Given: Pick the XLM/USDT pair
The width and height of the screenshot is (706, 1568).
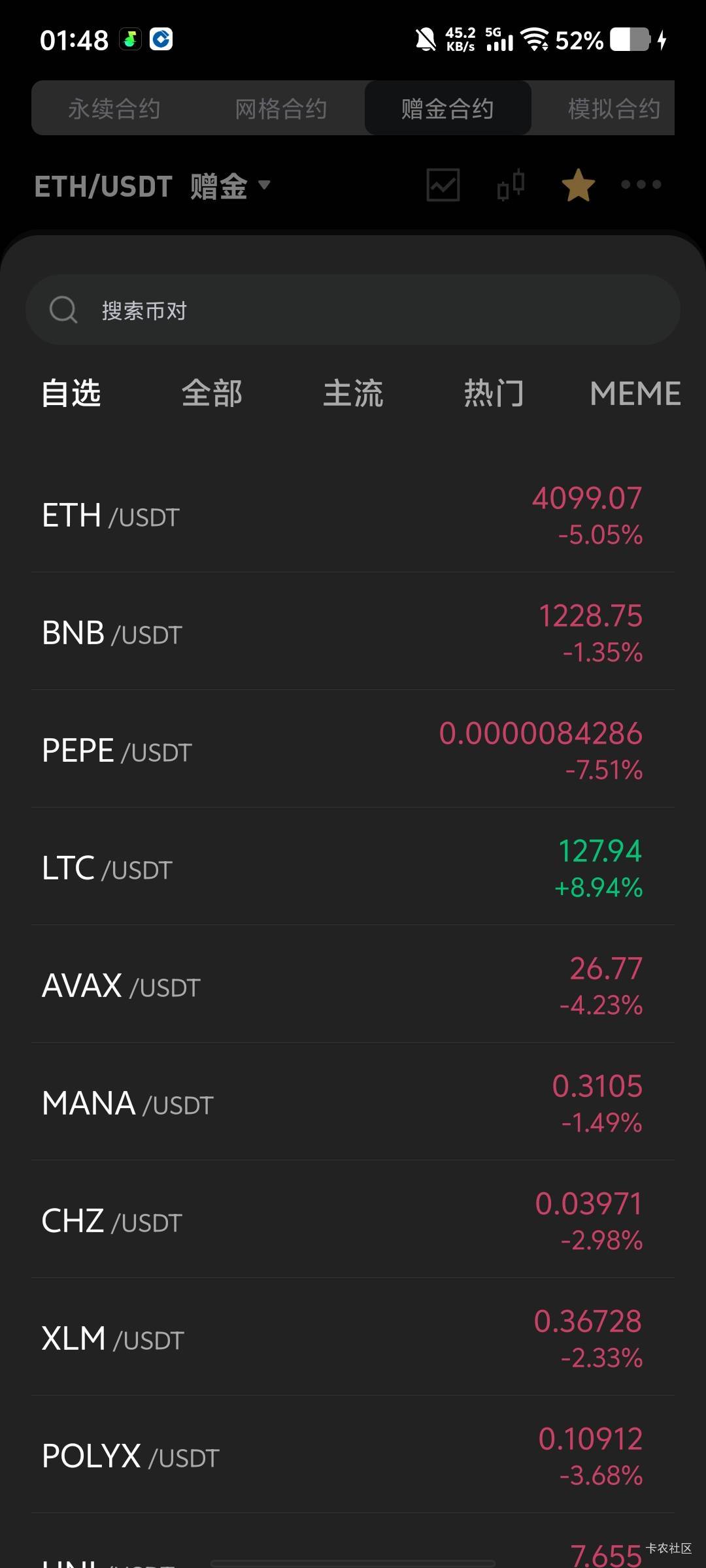Looking at the screenshot, I should pos(353,1338).
